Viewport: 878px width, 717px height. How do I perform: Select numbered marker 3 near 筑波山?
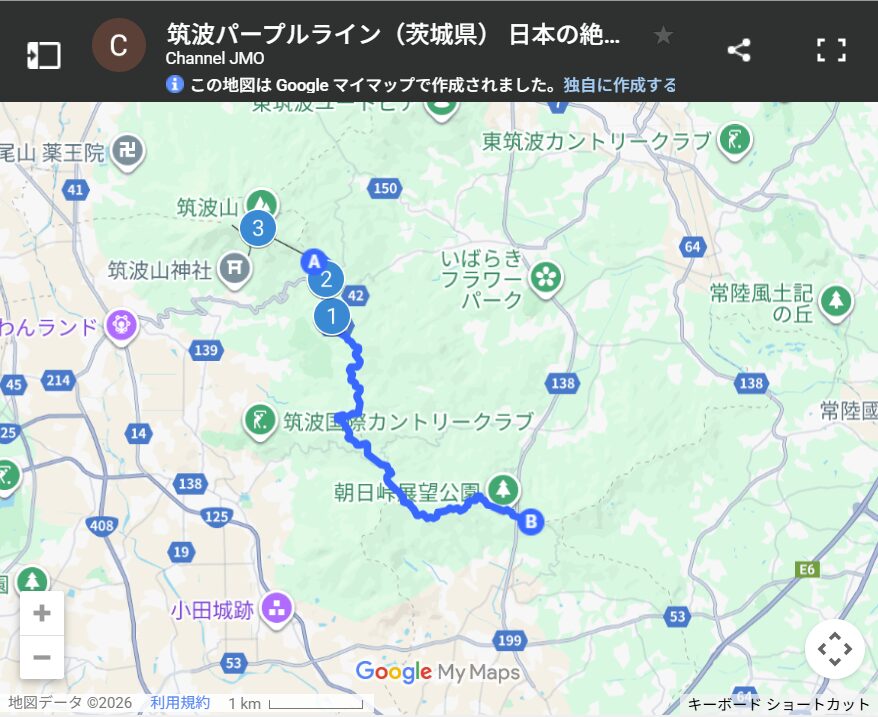pyautogui.click(x=258, y=229)
